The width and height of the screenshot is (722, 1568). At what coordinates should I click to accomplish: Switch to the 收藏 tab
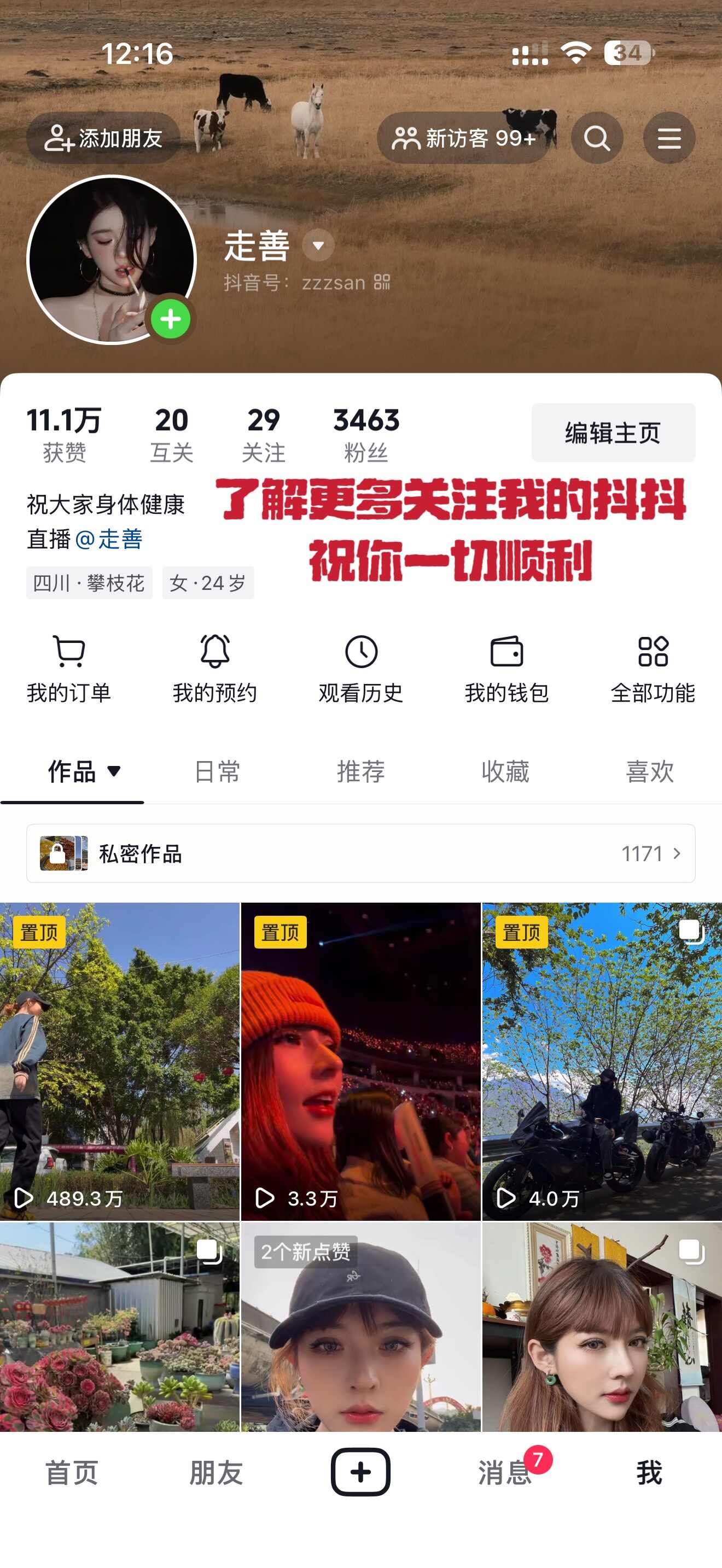(x=505, y=771)
